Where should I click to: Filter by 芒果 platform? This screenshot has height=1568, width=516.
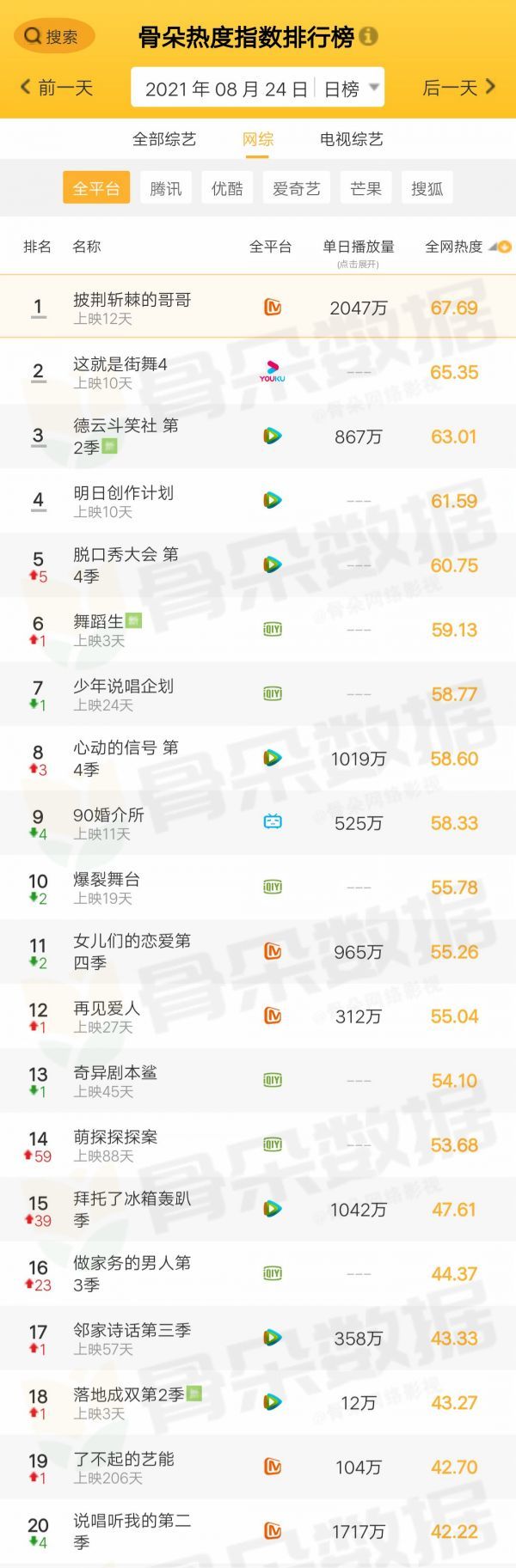coord(365,188)
